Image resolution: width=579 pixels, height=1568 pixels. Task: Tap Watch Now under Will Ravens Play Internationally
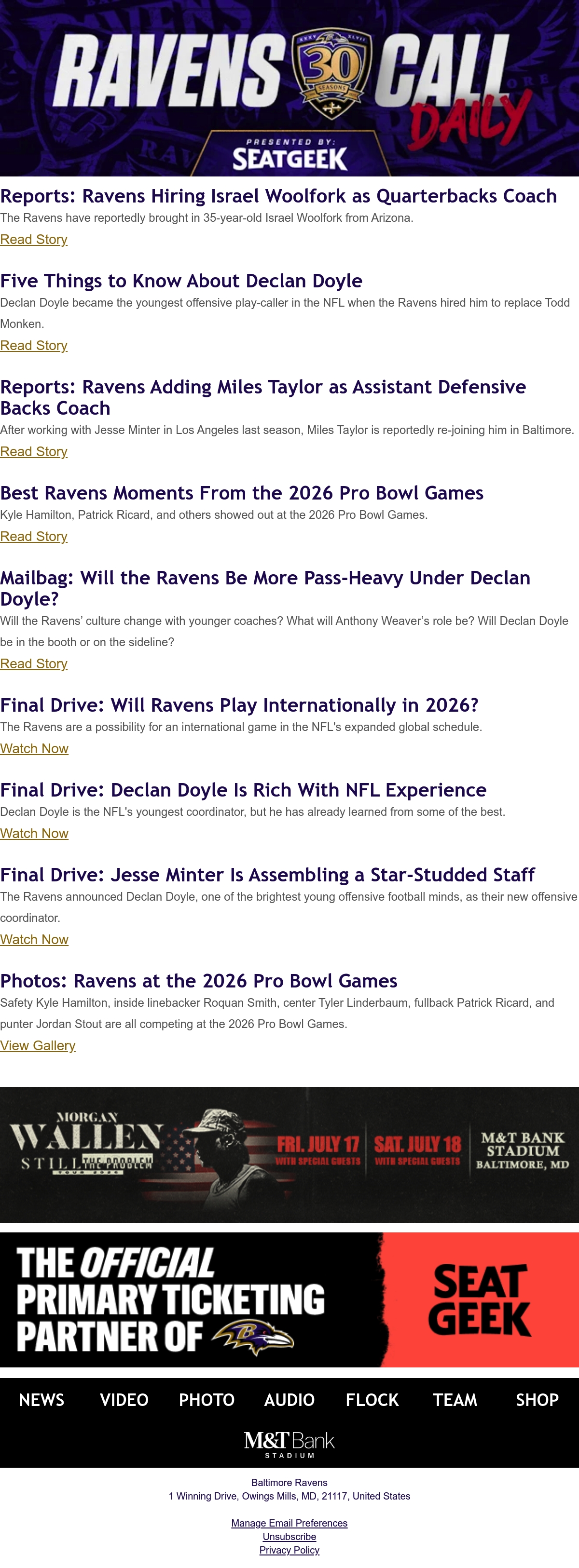point(34,748)
